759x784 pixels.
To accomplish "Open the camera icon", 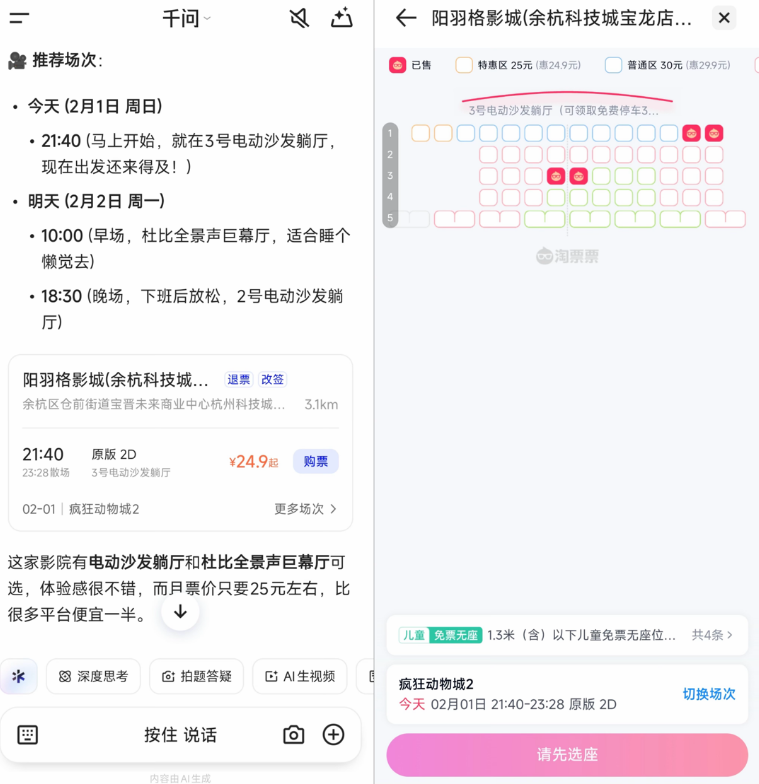I will pos(293,735).
